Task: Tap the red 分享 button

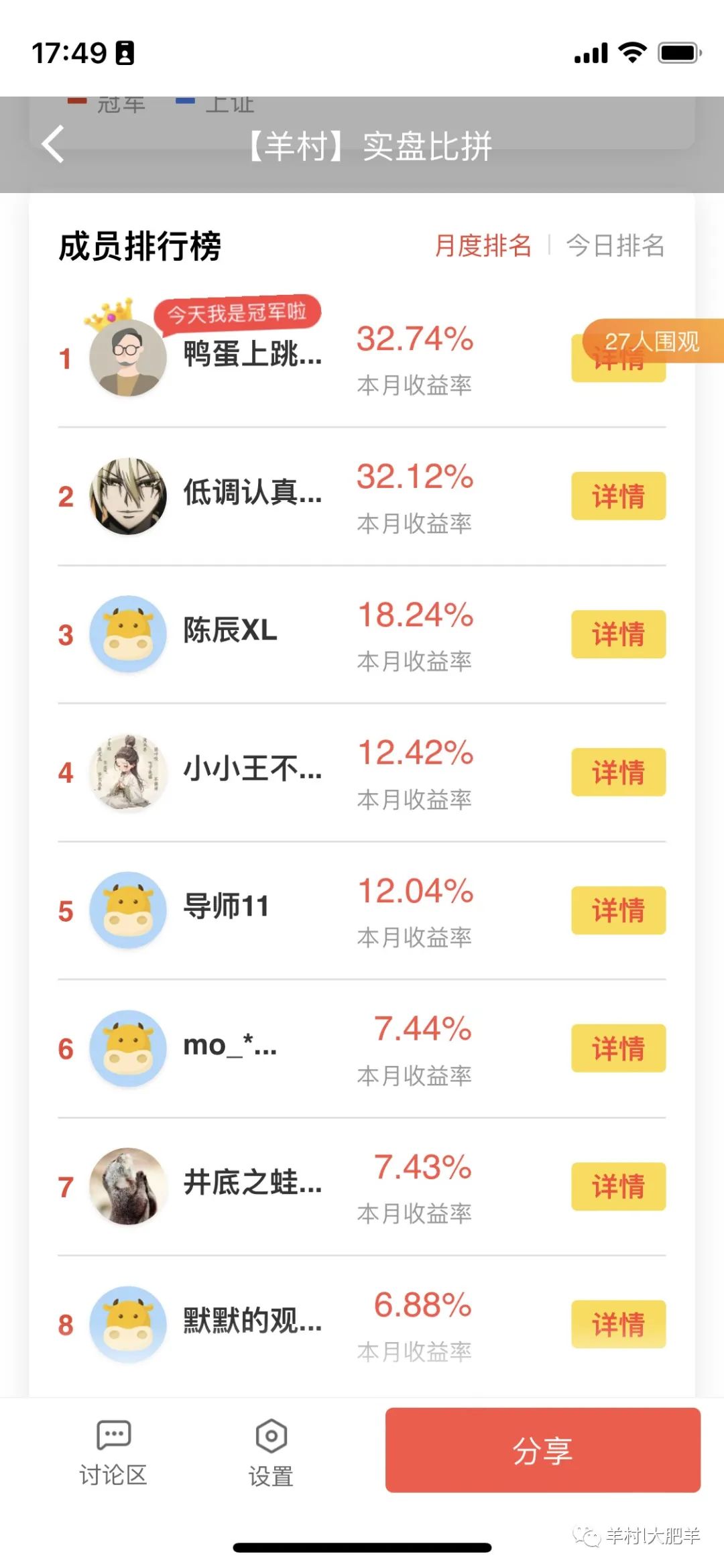Action: (x=542, y=1451)
